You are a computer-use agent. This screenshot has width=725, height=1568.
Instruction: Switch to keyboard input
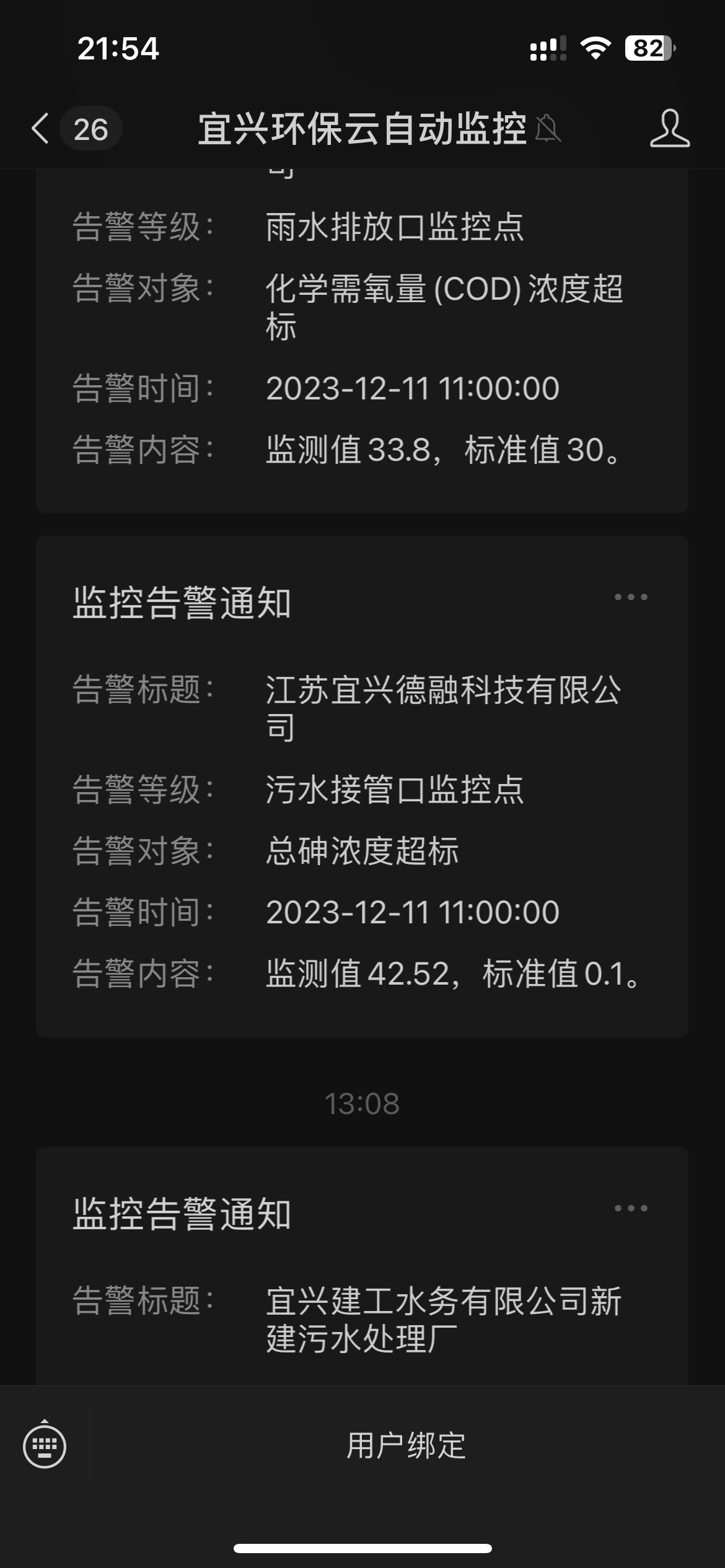[x=45, y=1446]
